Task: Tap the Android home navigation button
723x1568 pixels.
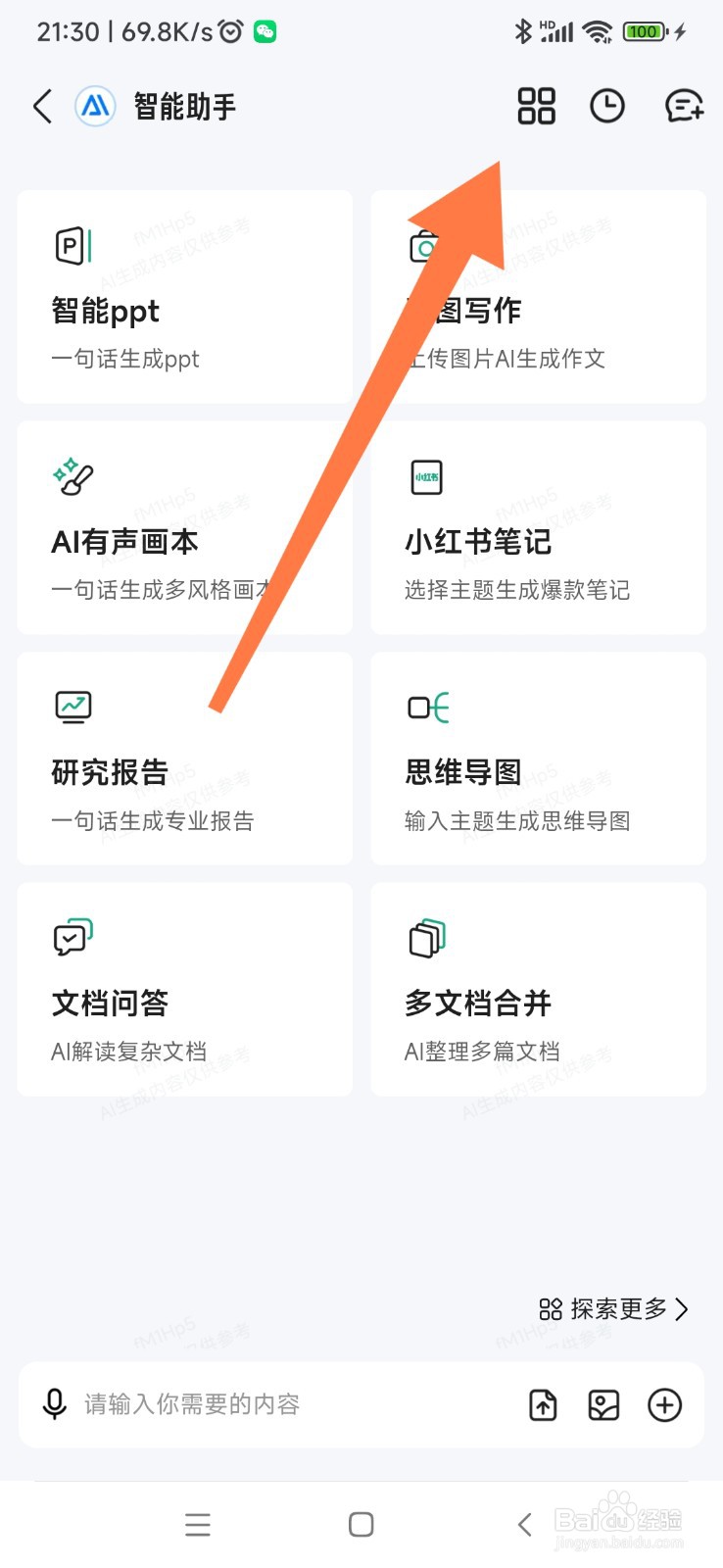Action: (361, 1524)
